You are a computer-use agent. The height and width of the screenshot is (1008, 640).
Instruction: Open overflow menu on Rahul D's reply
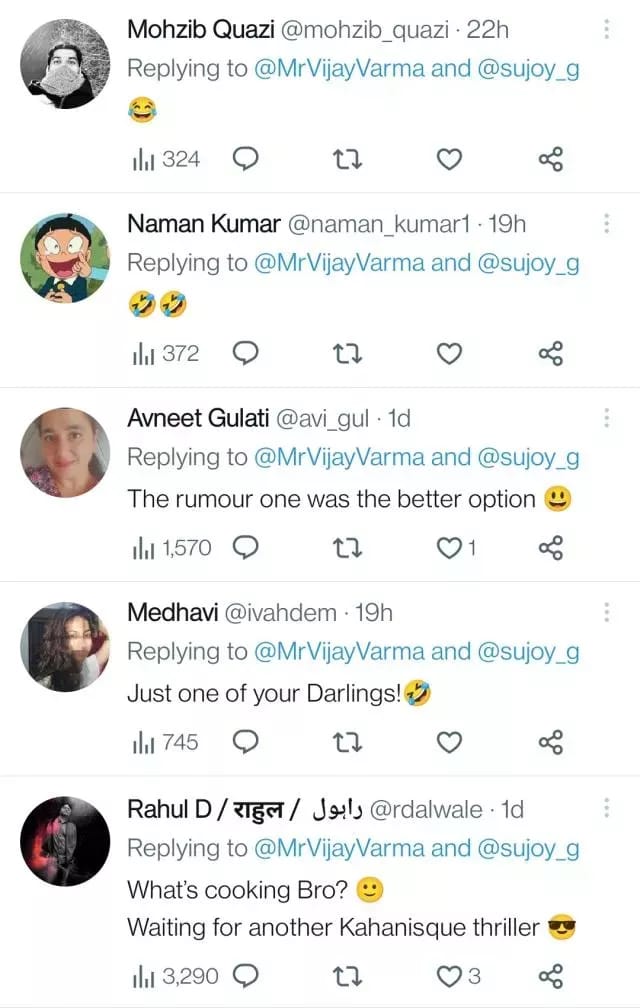pos(606,807)
